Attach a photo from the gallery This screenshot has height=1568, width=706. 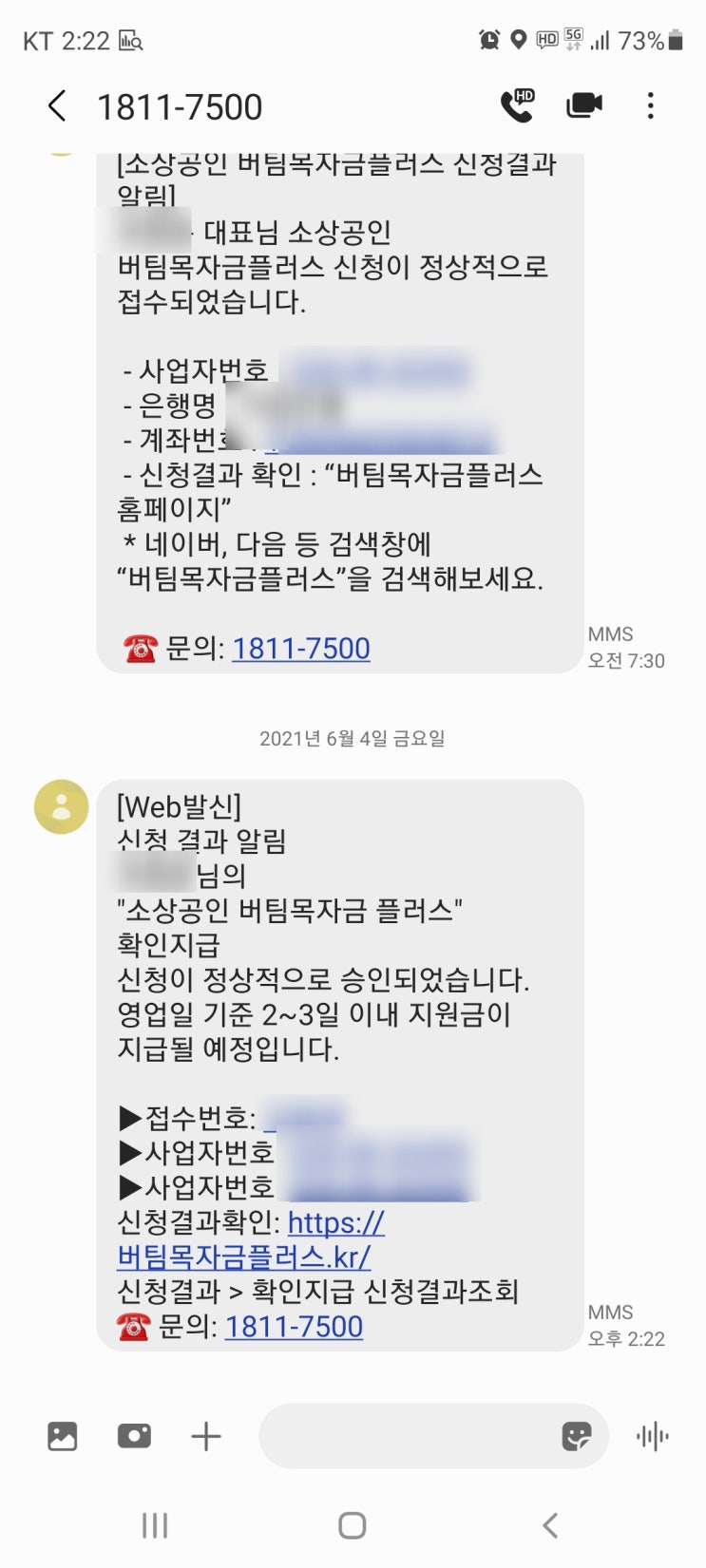point(62,1436)
